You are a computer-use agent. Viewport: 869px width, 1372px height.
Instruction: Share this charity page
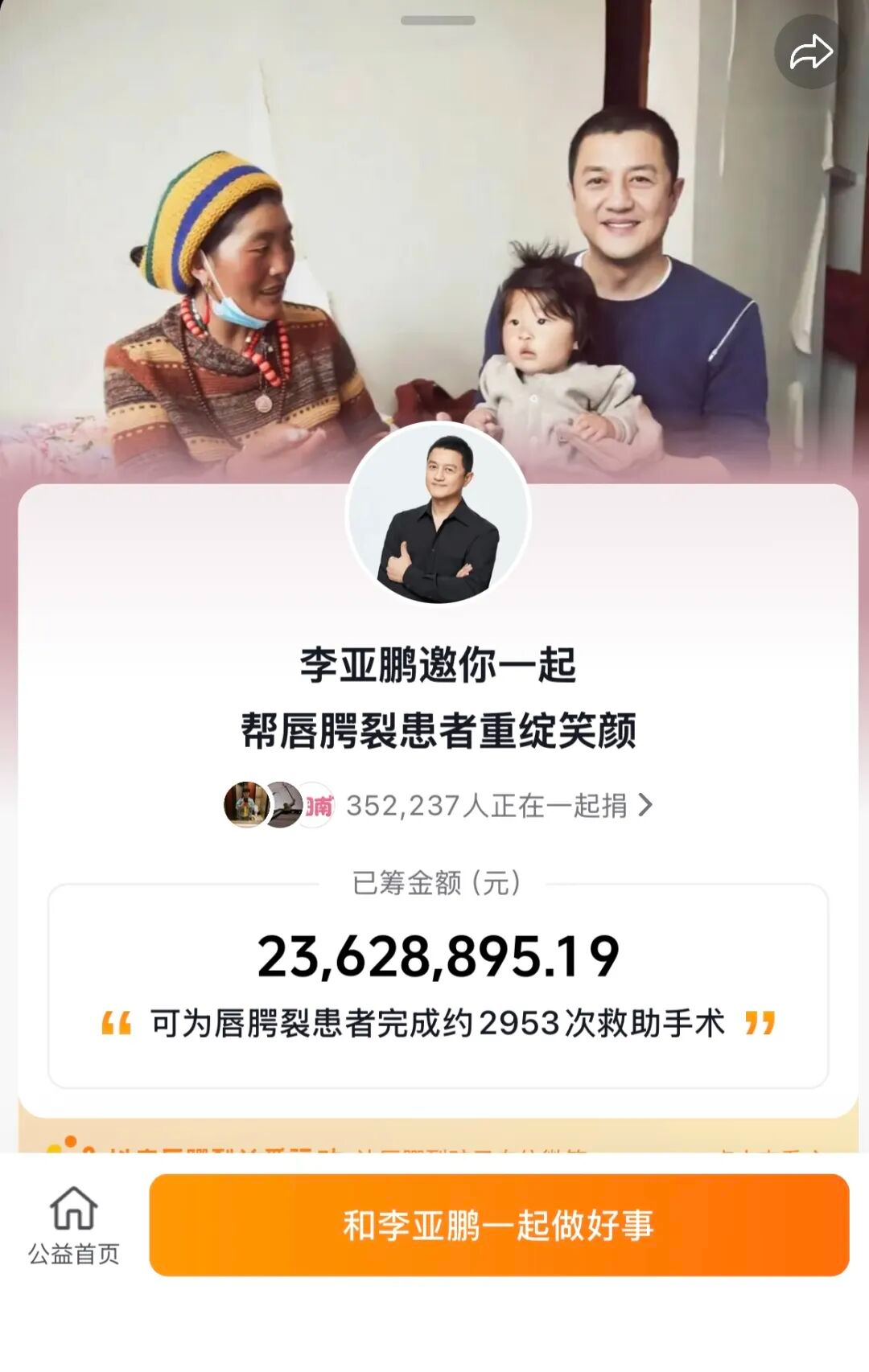click(810, 53)
